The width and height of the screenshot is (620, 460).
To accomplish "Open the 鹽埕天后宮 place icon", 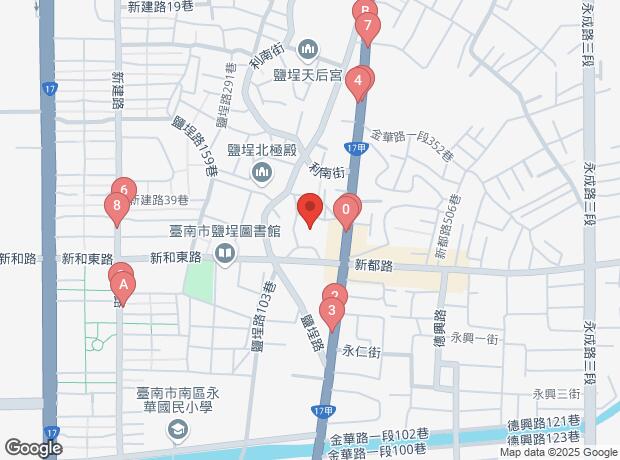I will [309, 48].
